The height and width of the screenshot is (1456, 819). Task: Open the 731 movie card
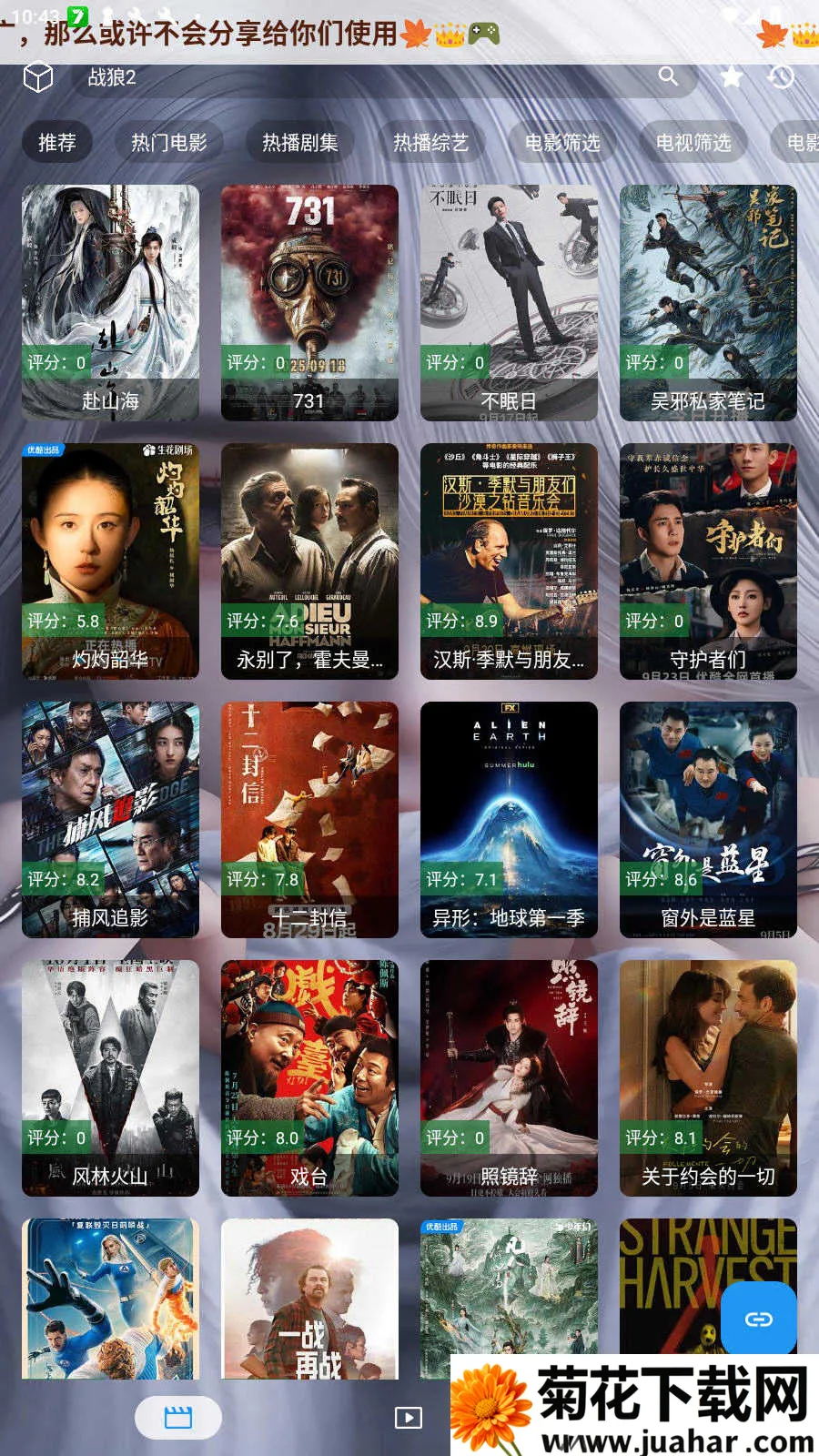(309, 302)
